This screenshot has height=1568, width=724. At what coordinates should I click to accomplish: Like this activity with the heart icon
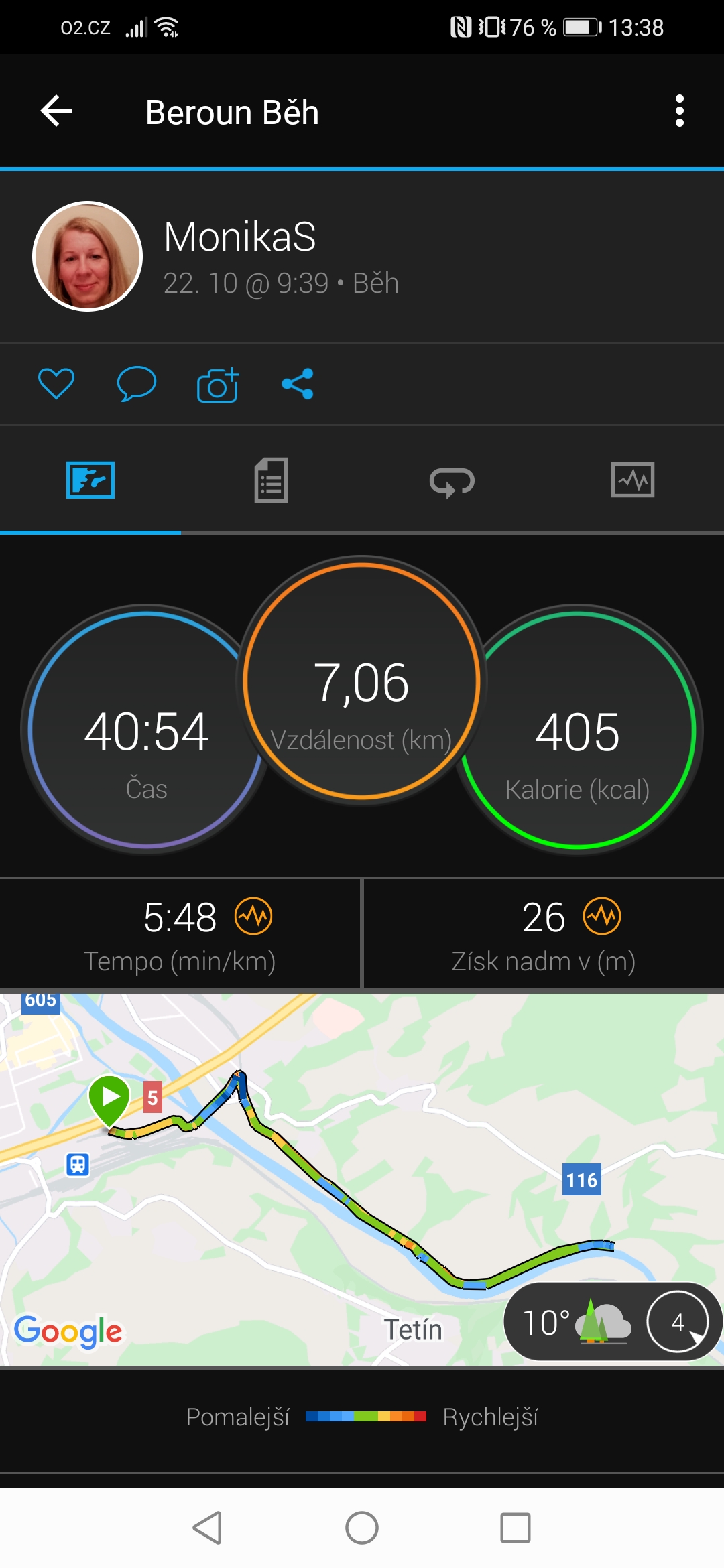pyautogui.click(x=56, y=384)
